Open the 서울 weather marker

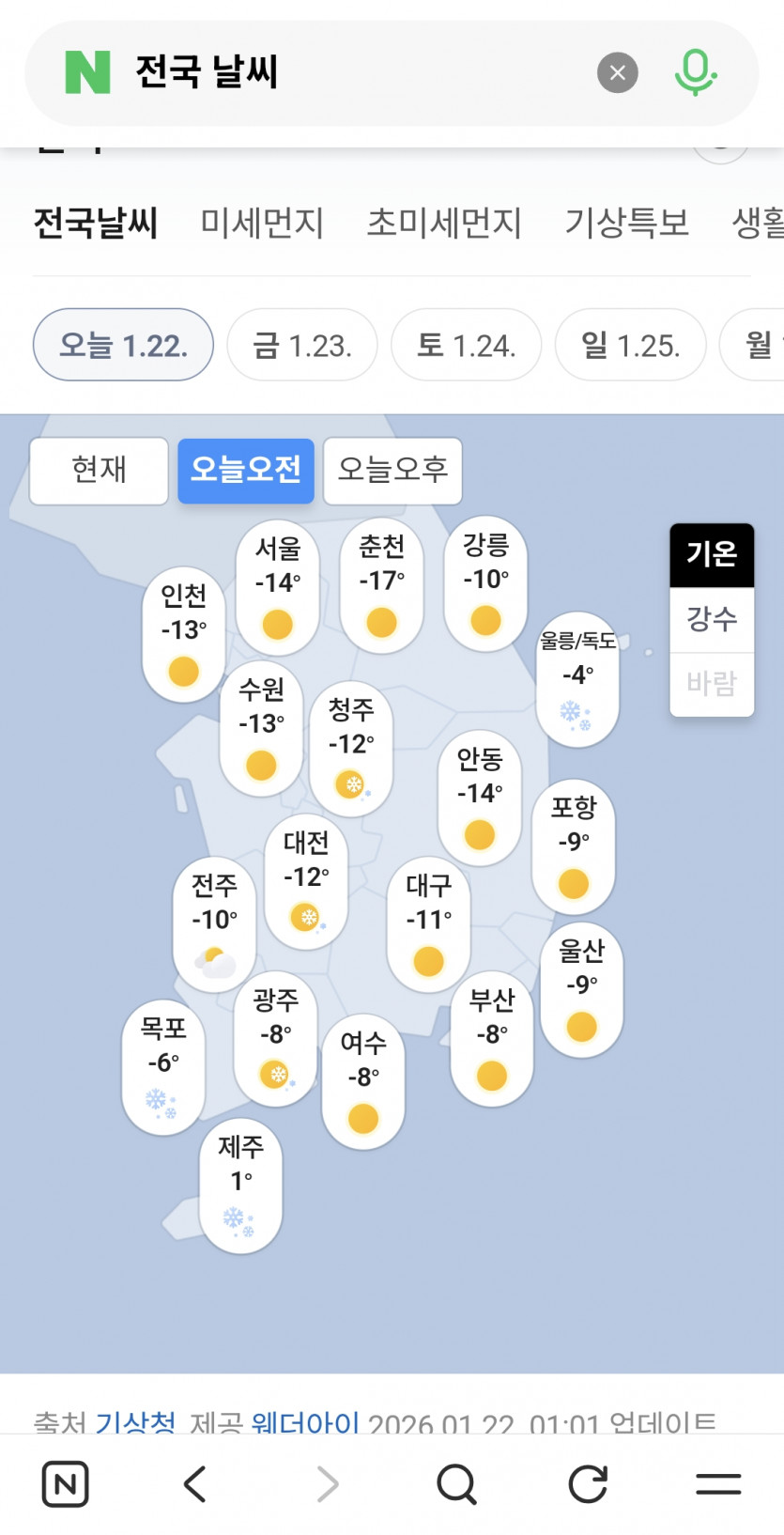278,587
